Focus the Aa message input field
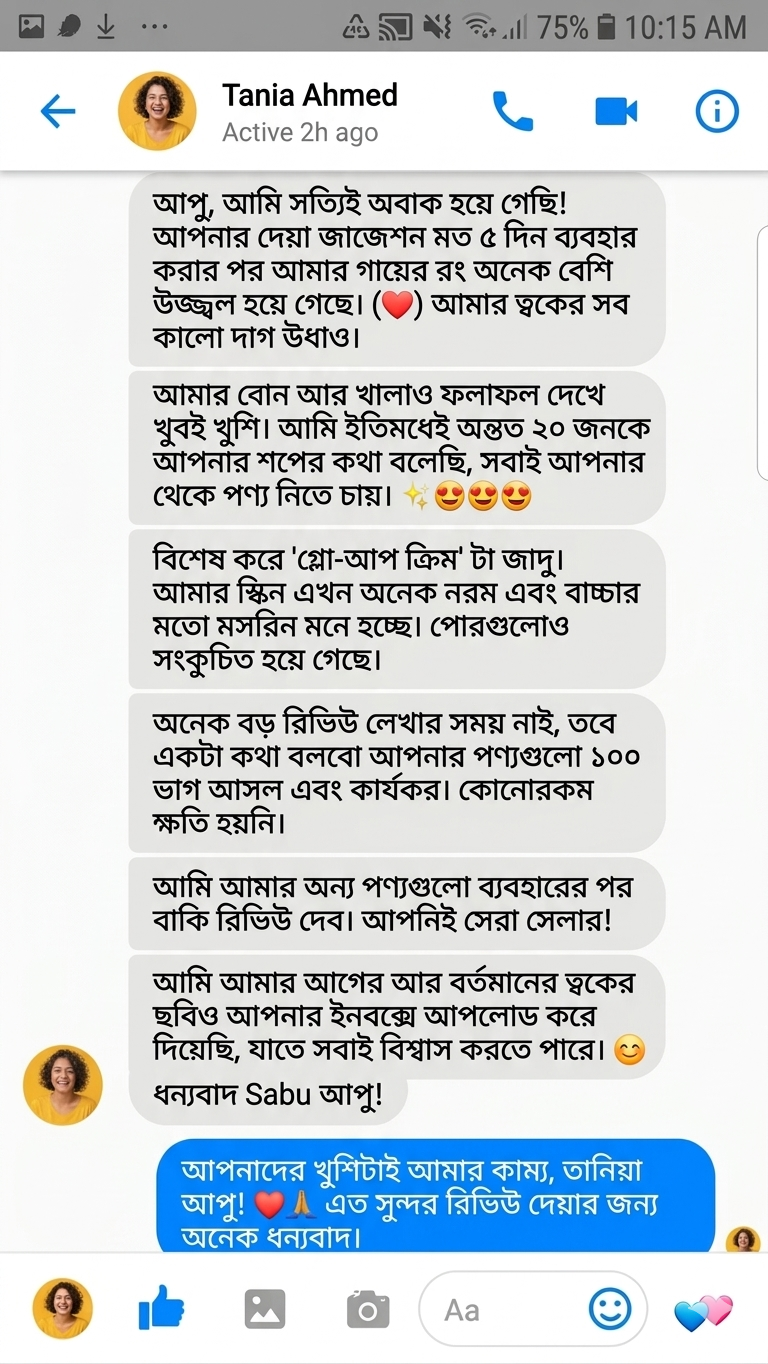Viewport: 768px width, 1364px height. tap(500, 1309)
